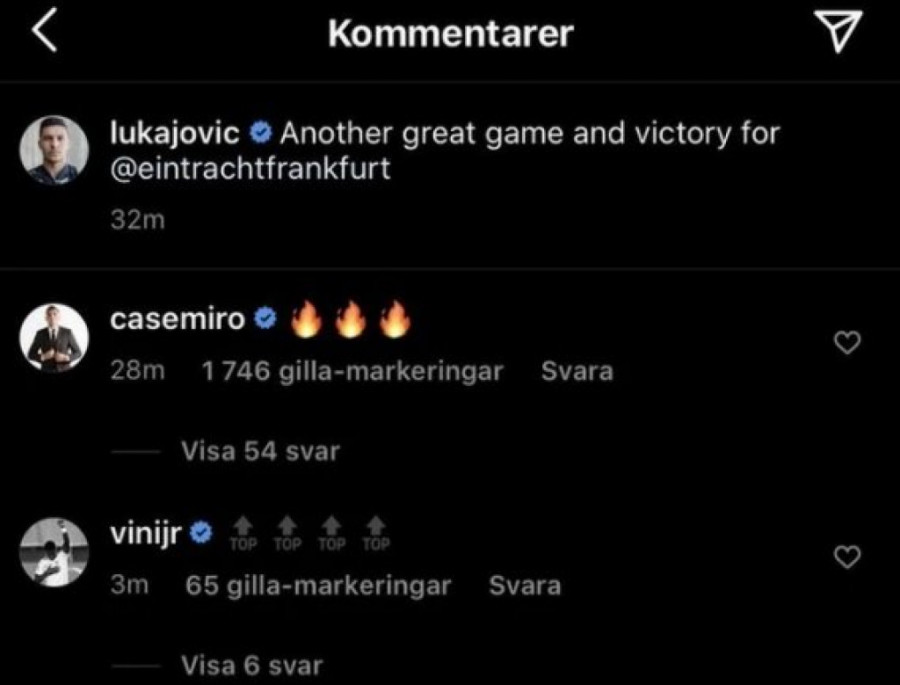Like casemiro's comment

[847, 343]
